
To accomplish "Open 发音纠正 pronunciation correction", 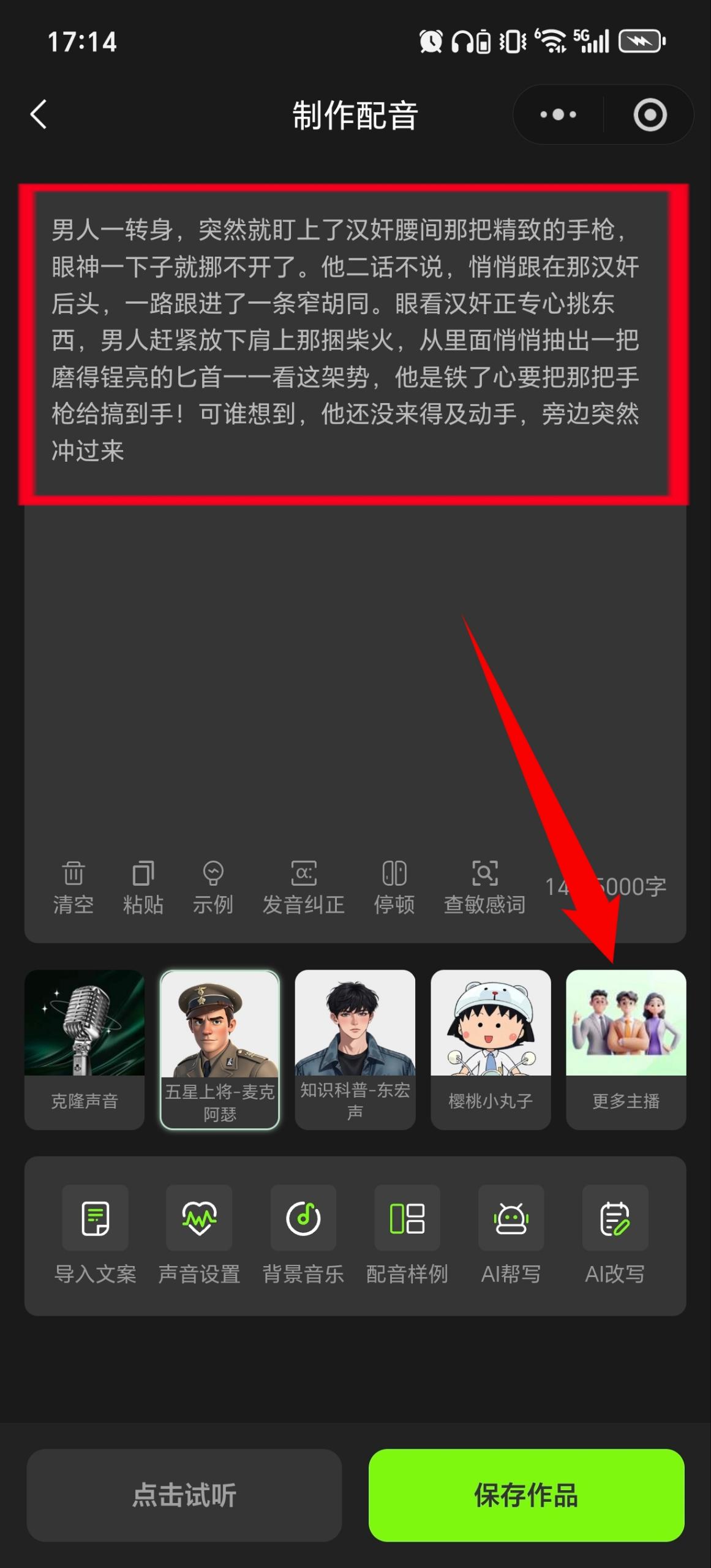I will 304,887.
